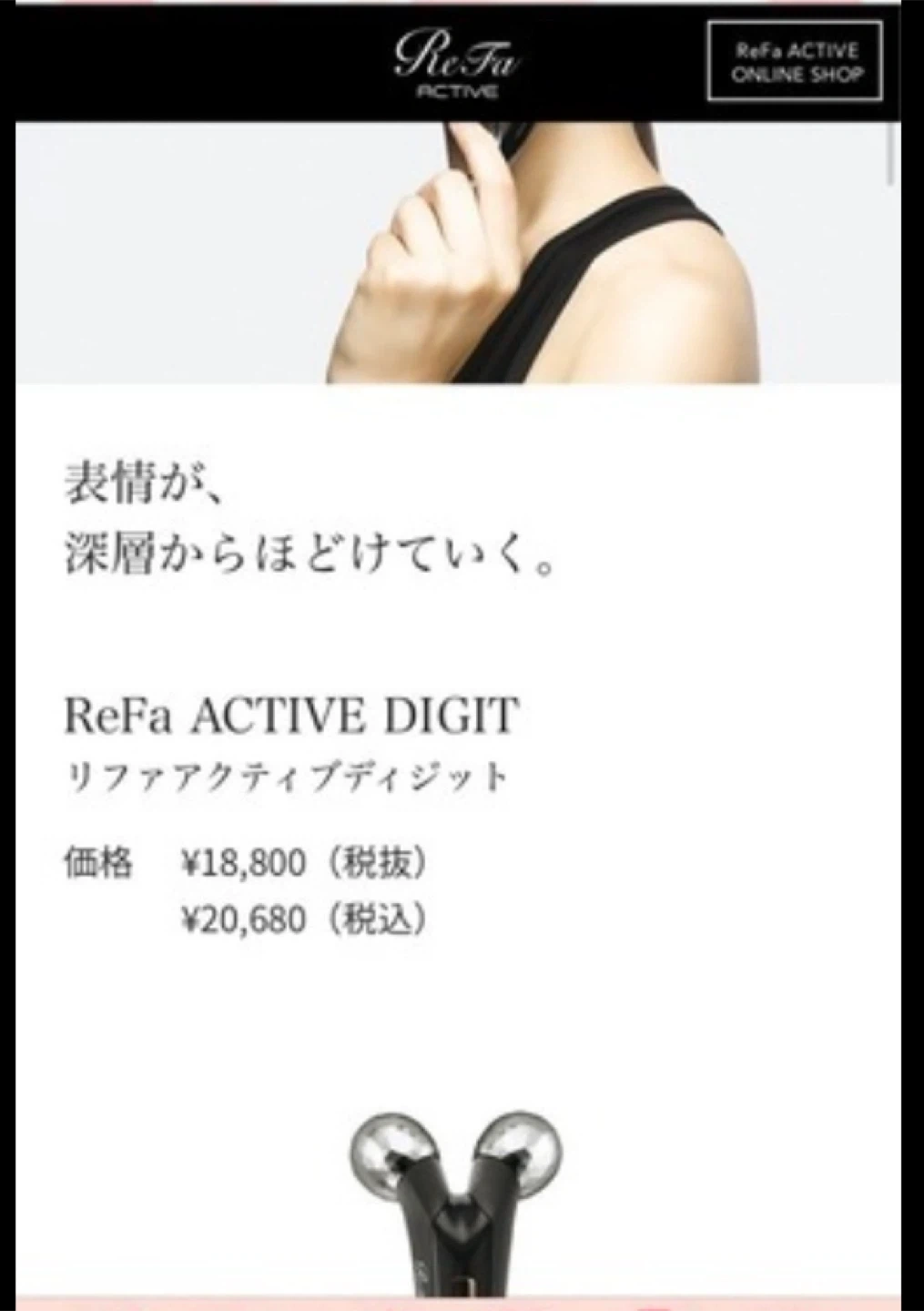Open the ReFa ACTIVE ONLINE SHOP button
The image size is (924, 1311).
(x=795, y=62)
